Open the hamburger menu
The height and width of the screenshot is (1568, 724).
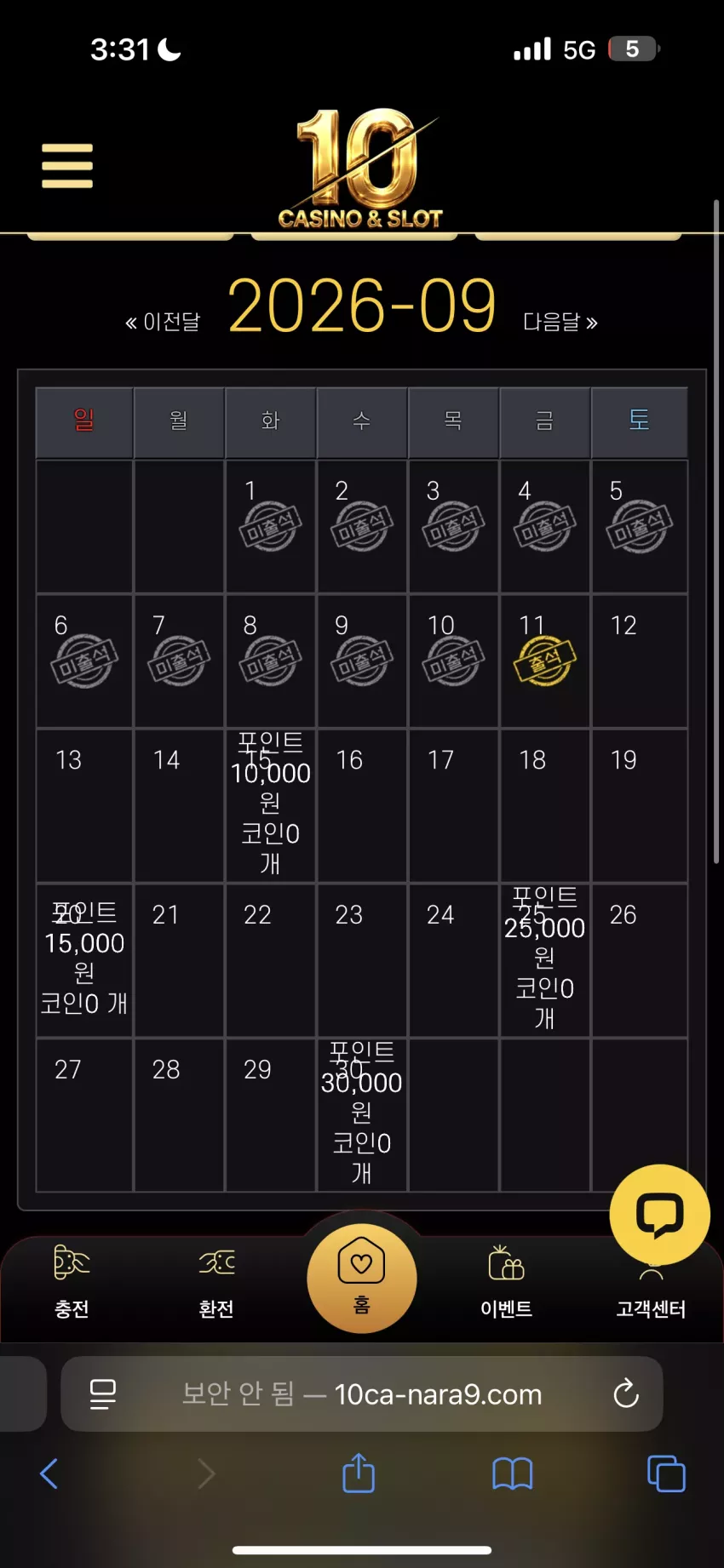pyautogui.click(x=67, y=166)
